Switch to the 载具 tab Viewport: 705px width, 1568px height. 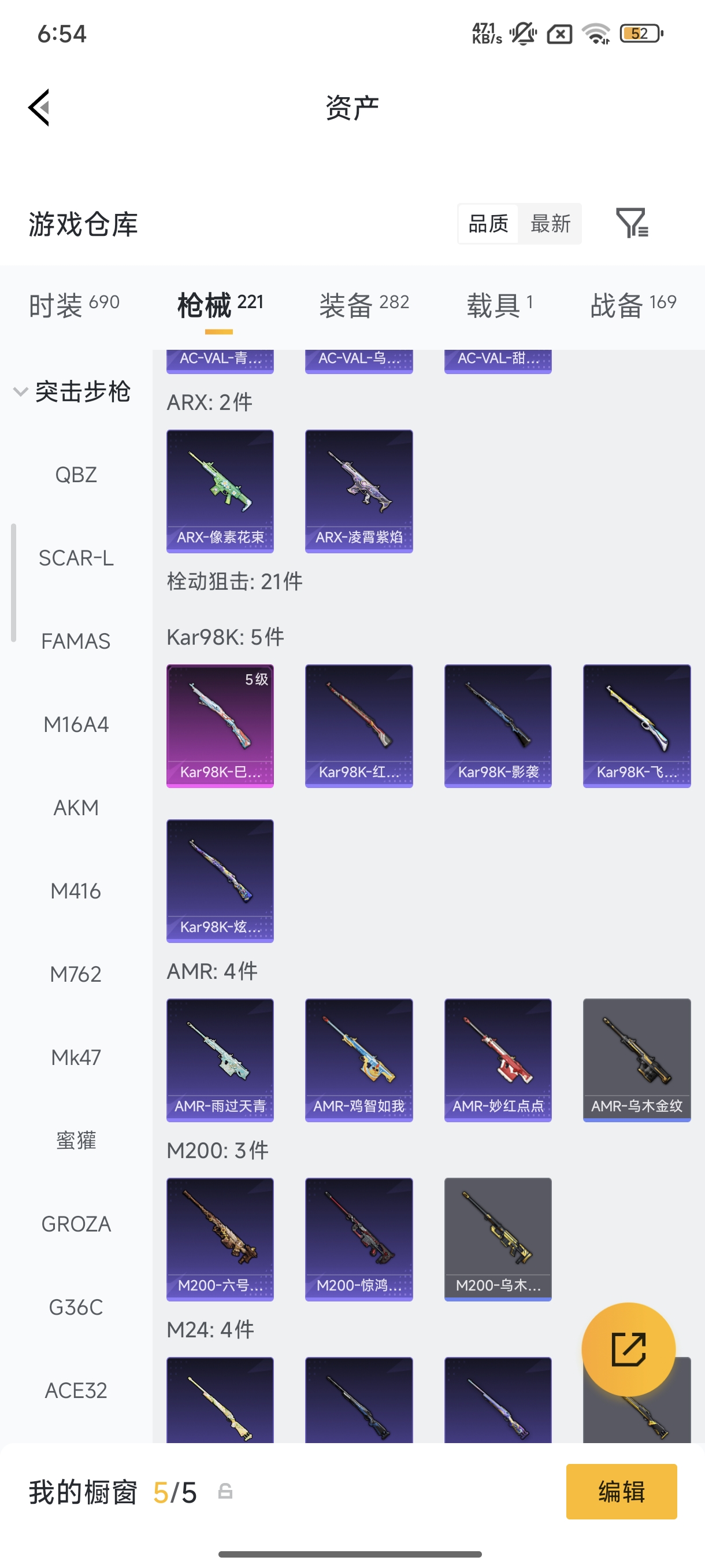pyautogui.click(x=500, y=304)
